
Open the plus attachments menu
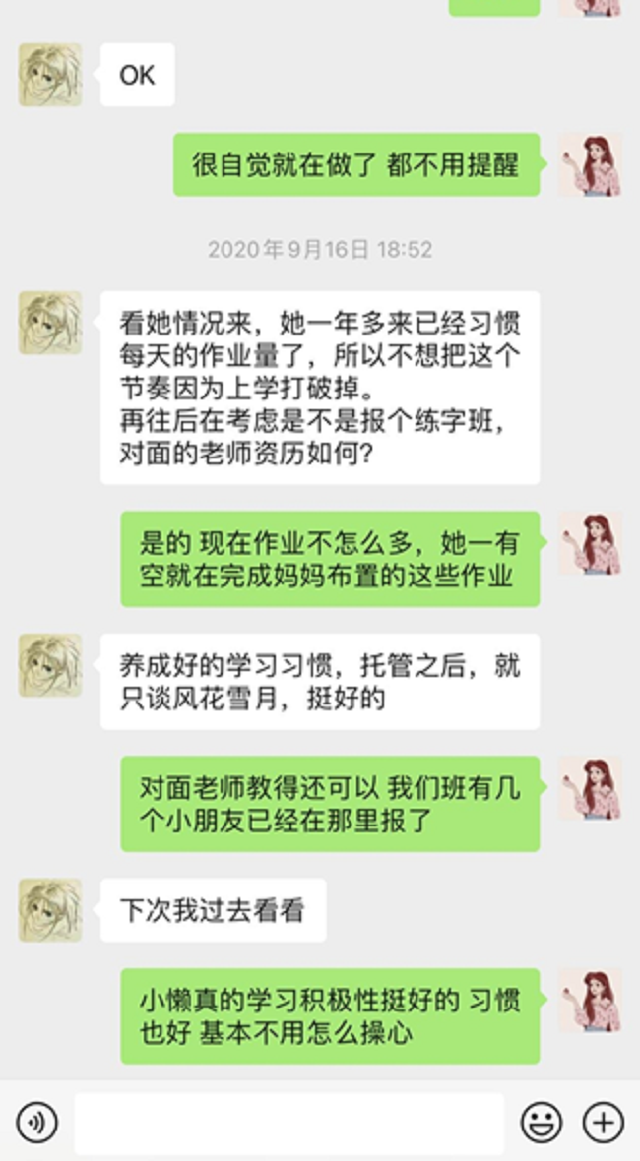(x=603, y=1123)
